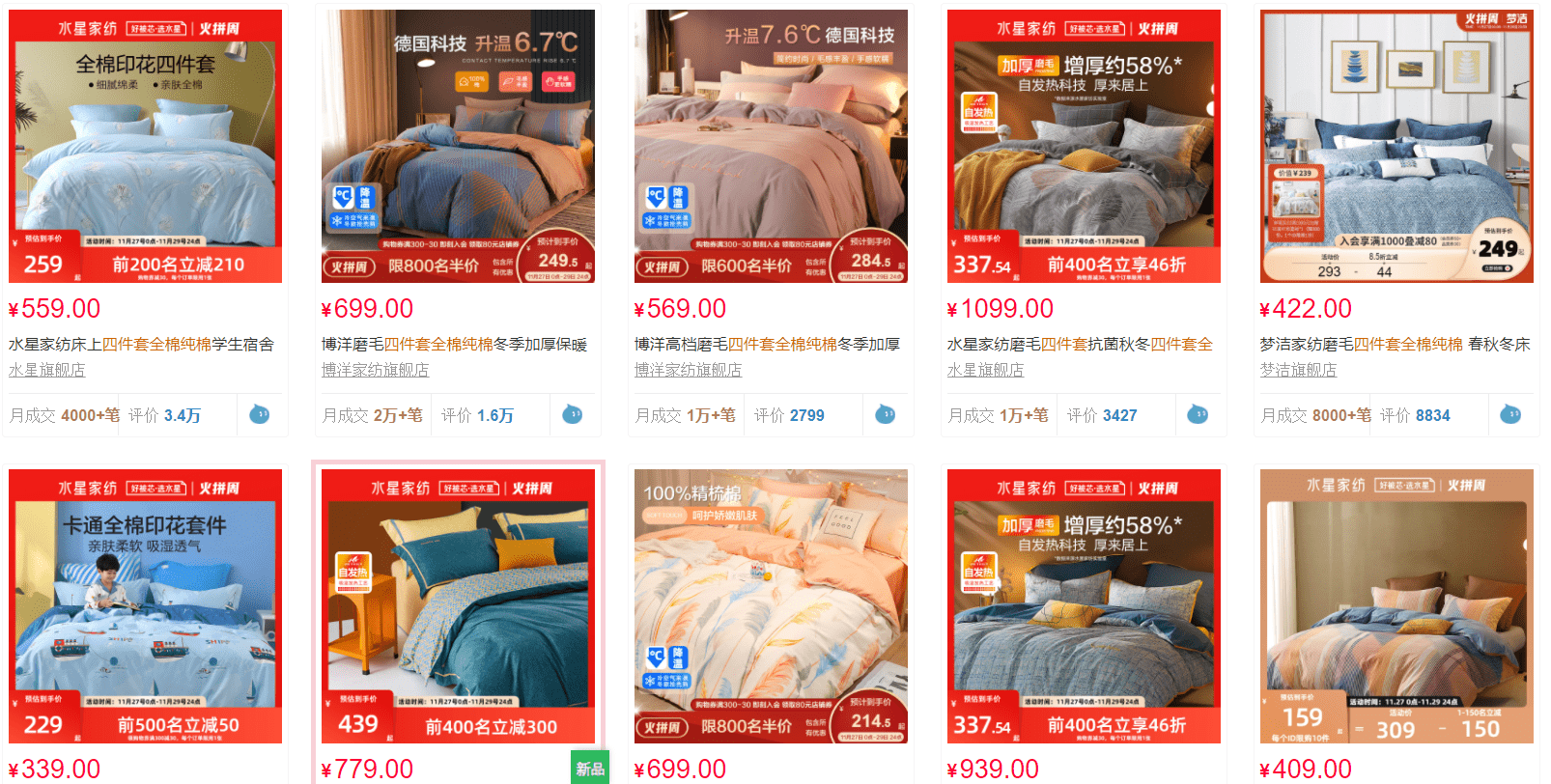Viewport: 1551px width, 784px height.
Task: Chat with the seller of the ¥699 博洋 item
Action: point(573,414)
